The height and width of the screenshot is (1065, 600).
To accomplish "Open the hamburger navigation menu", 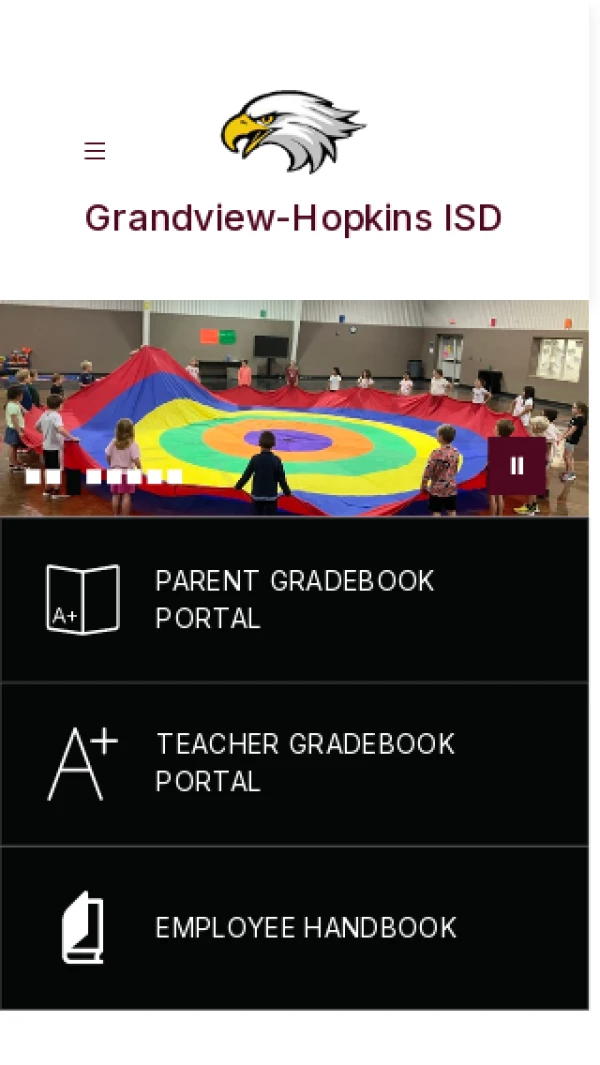I will (x=95, y=151).
